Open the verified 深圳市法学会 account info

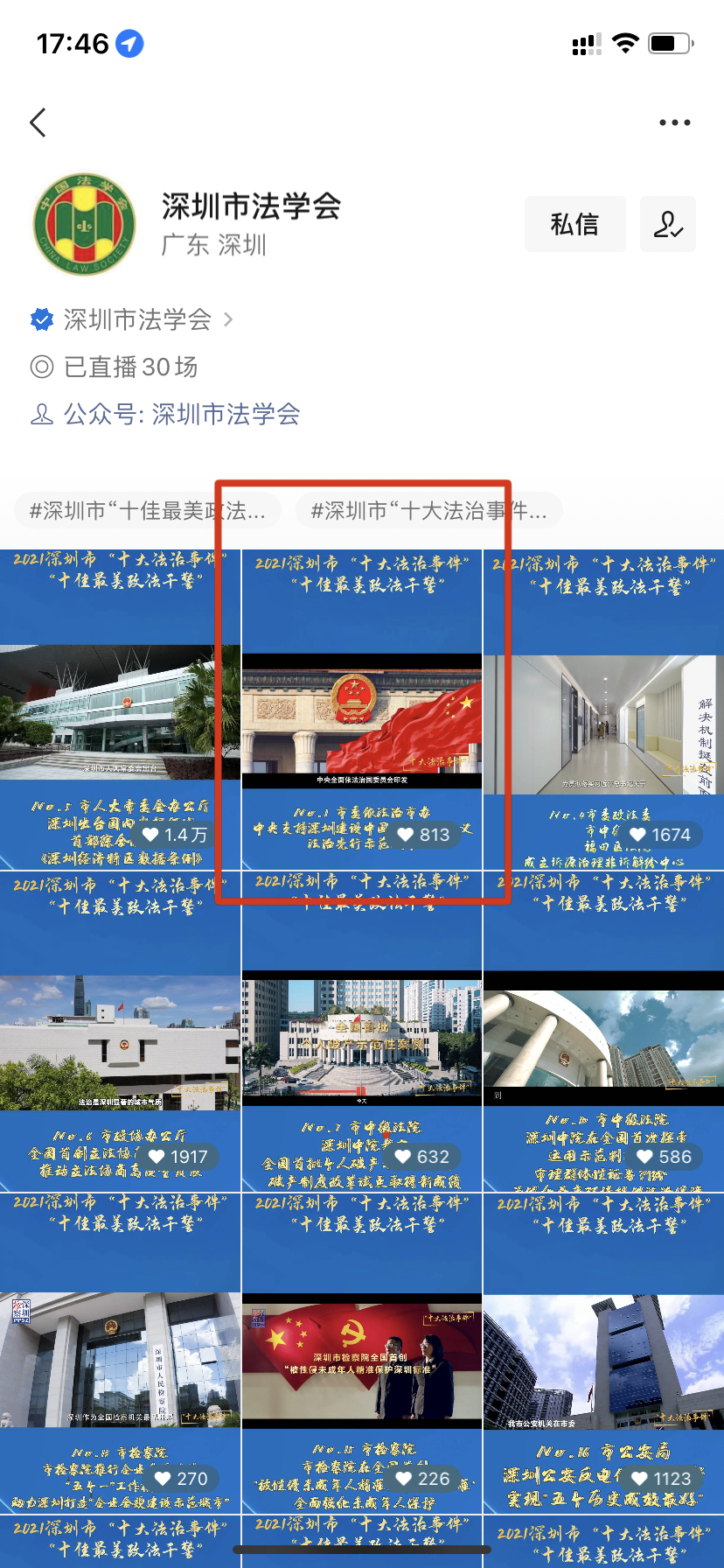click(x=137, y=319)
